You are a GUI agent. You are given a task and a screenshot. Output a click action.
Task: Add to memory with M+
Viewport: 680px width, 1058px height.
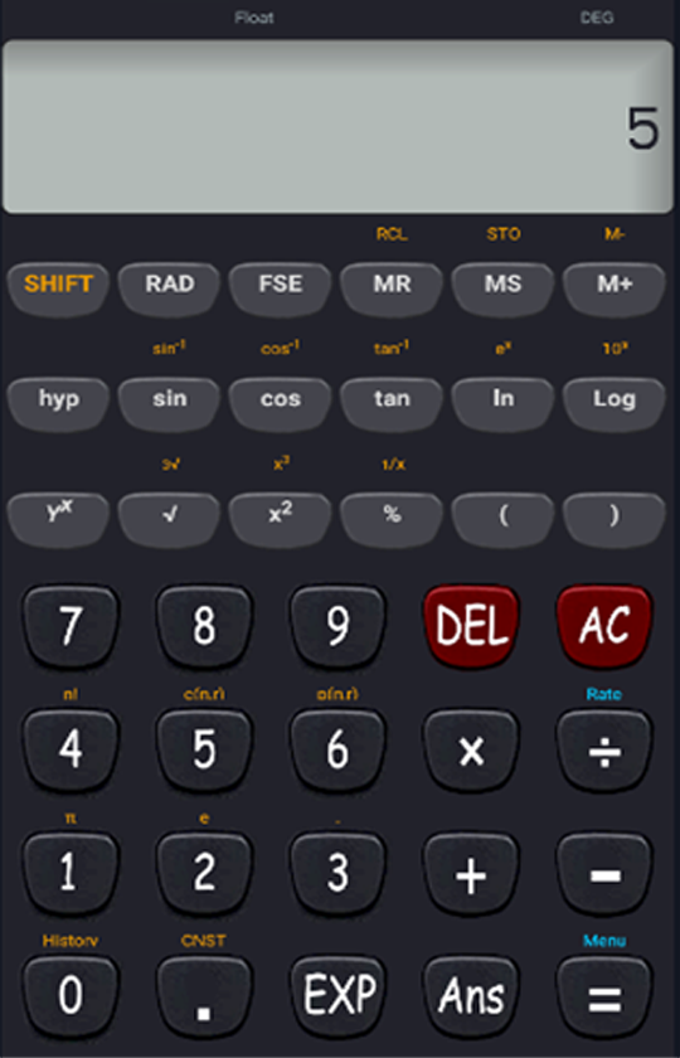[x=614, y=284]
